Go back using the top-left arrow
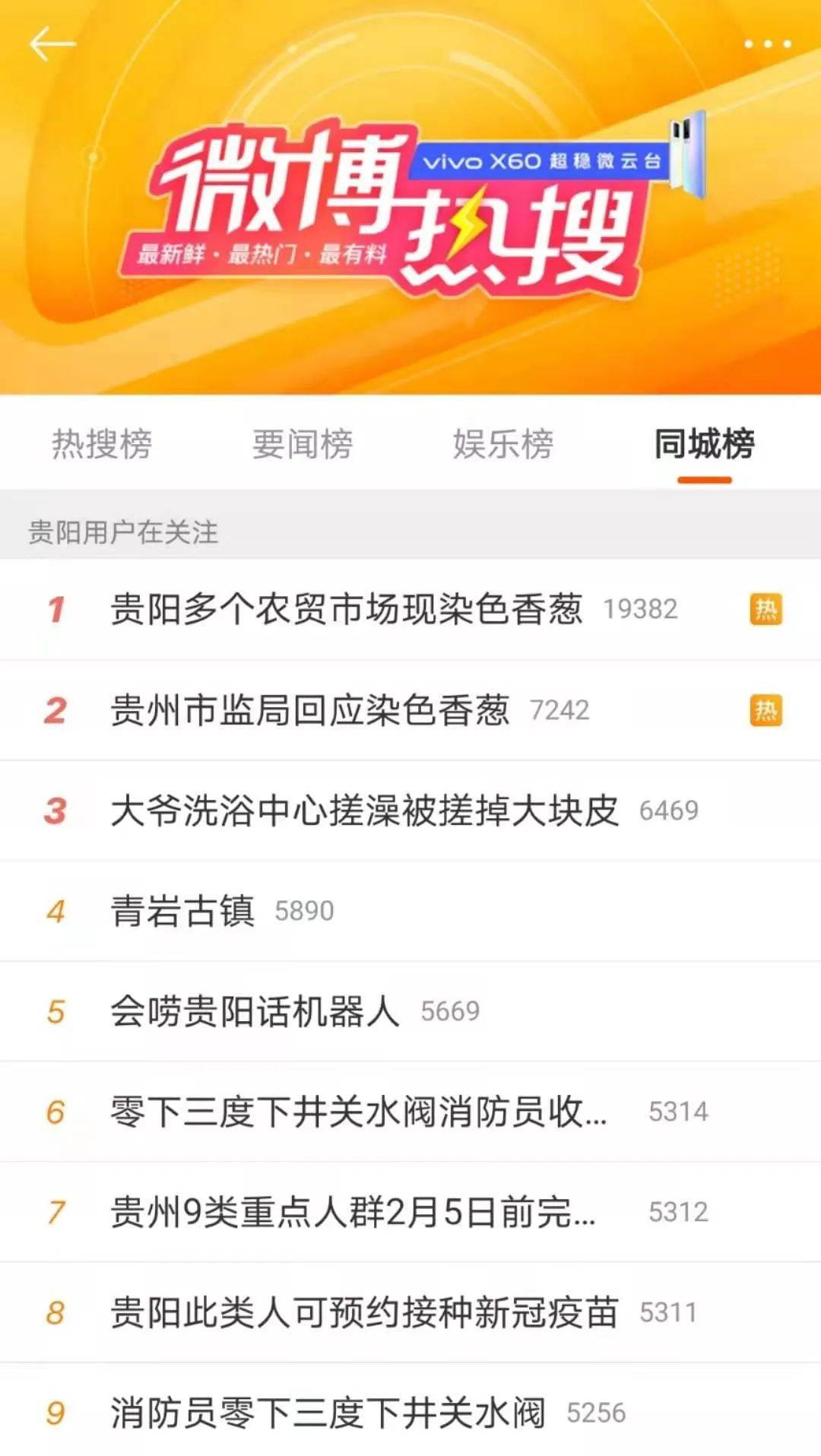The image size is (821, 1456). tap(52, 44)
